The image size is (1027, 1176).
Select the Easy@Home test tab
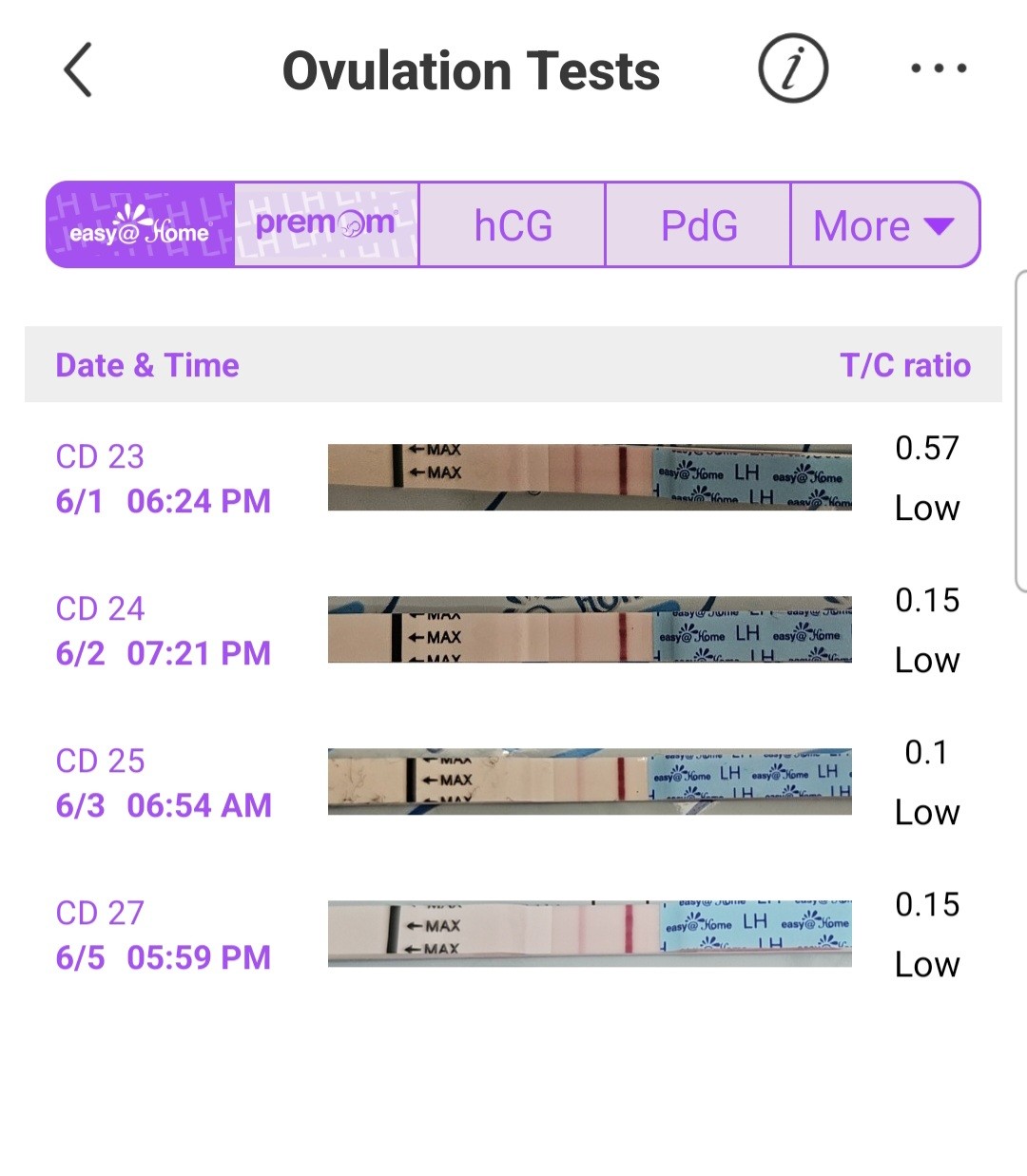click(140, 225)
